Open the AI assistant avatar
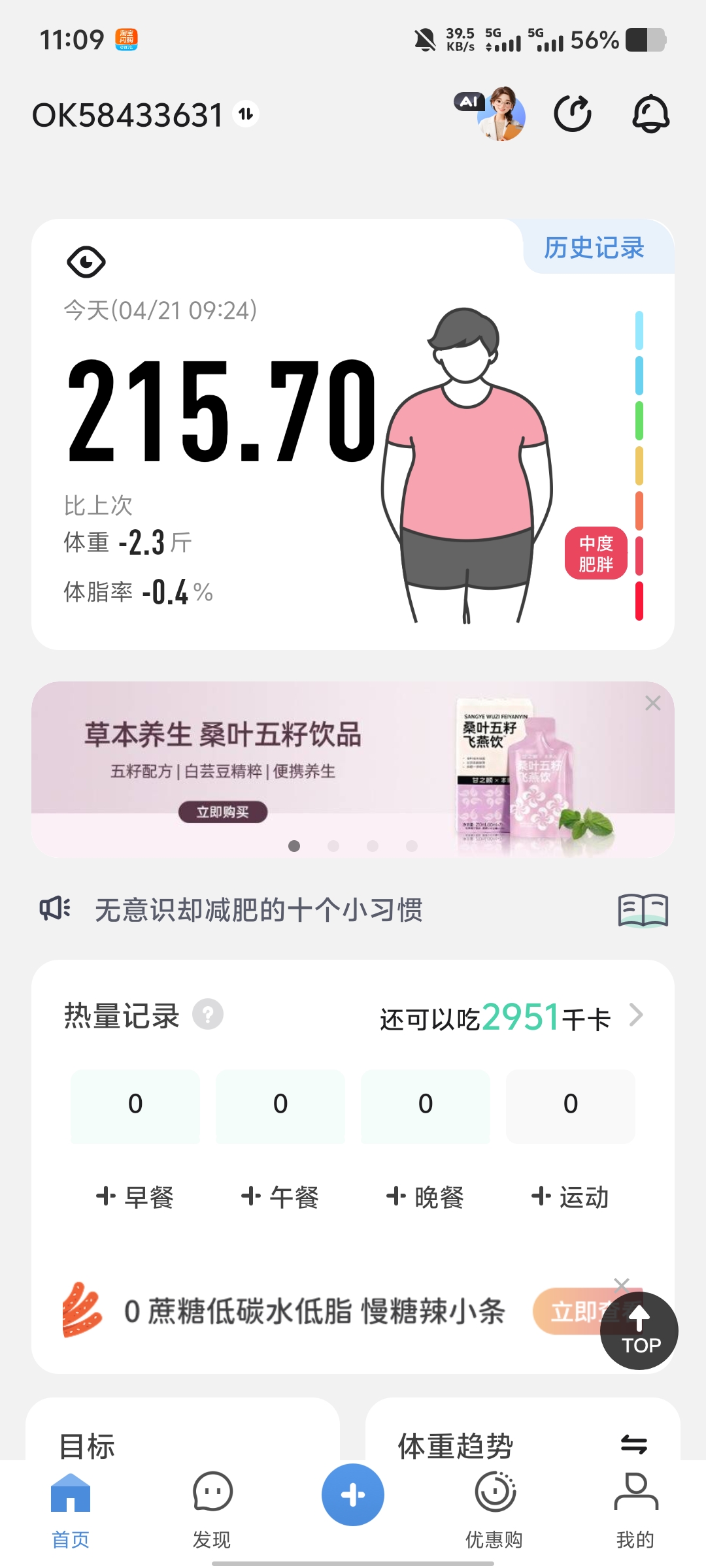The height and width of the screenshot is (1568, 706). click(500, 114)
